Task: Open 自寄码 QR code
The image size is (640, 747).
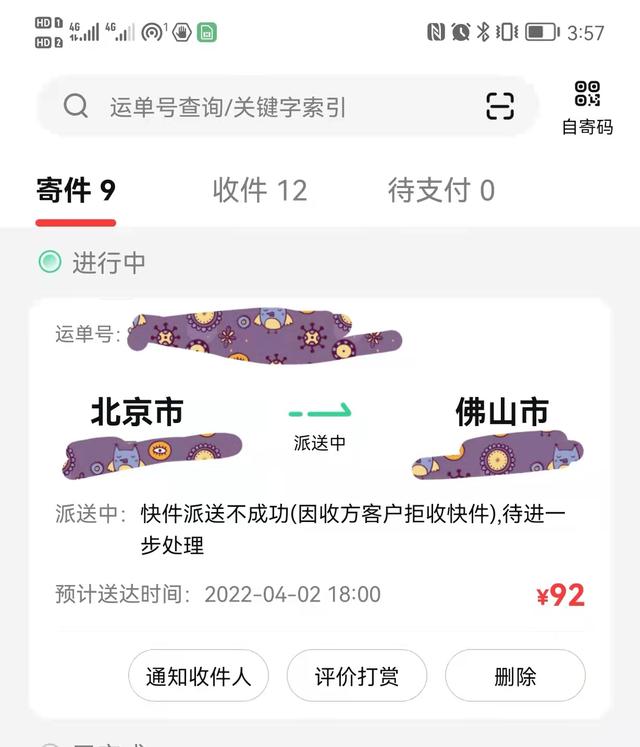Action: 587,107
